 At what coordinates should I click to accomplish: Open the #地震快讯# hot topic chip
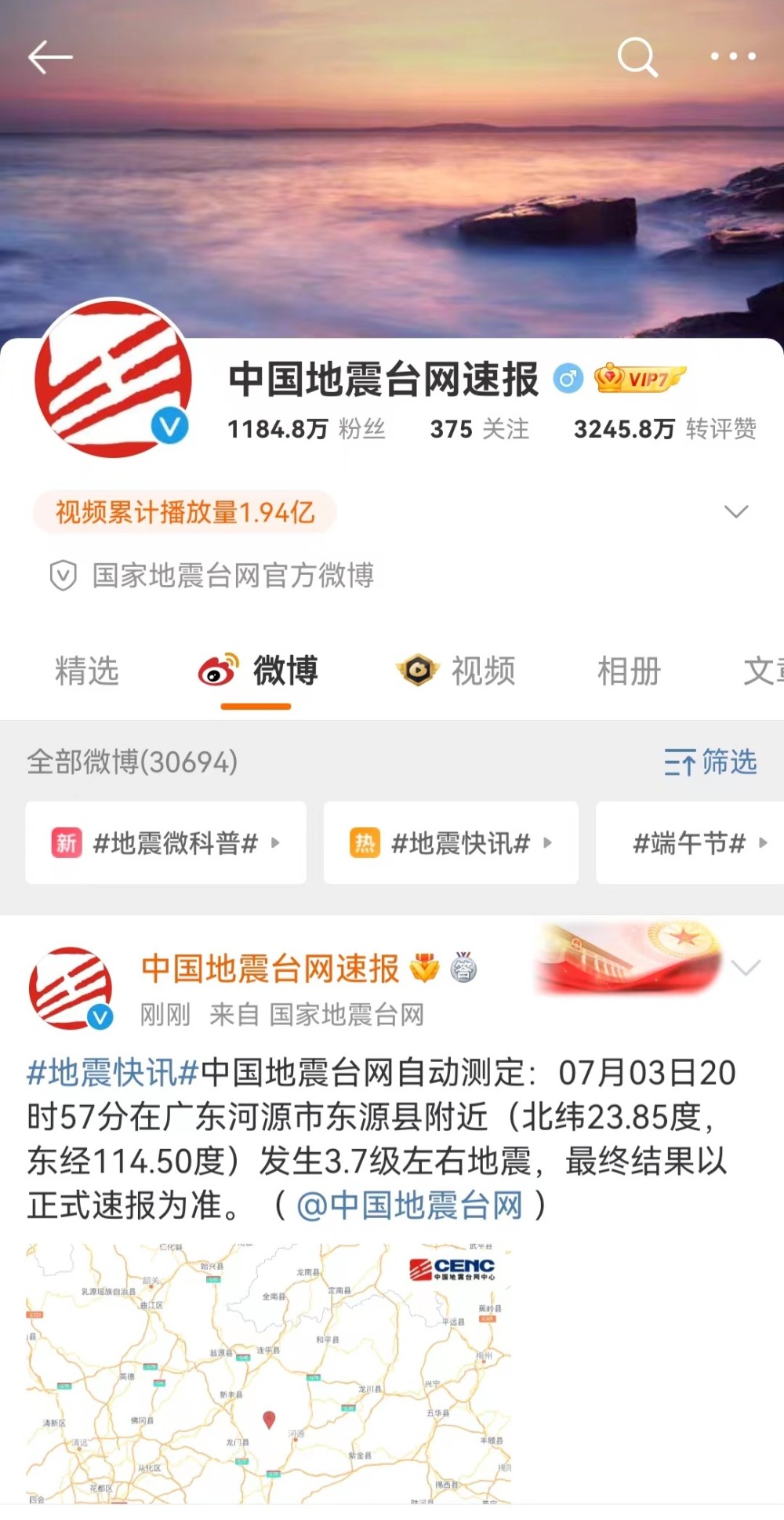click(451, 843)
